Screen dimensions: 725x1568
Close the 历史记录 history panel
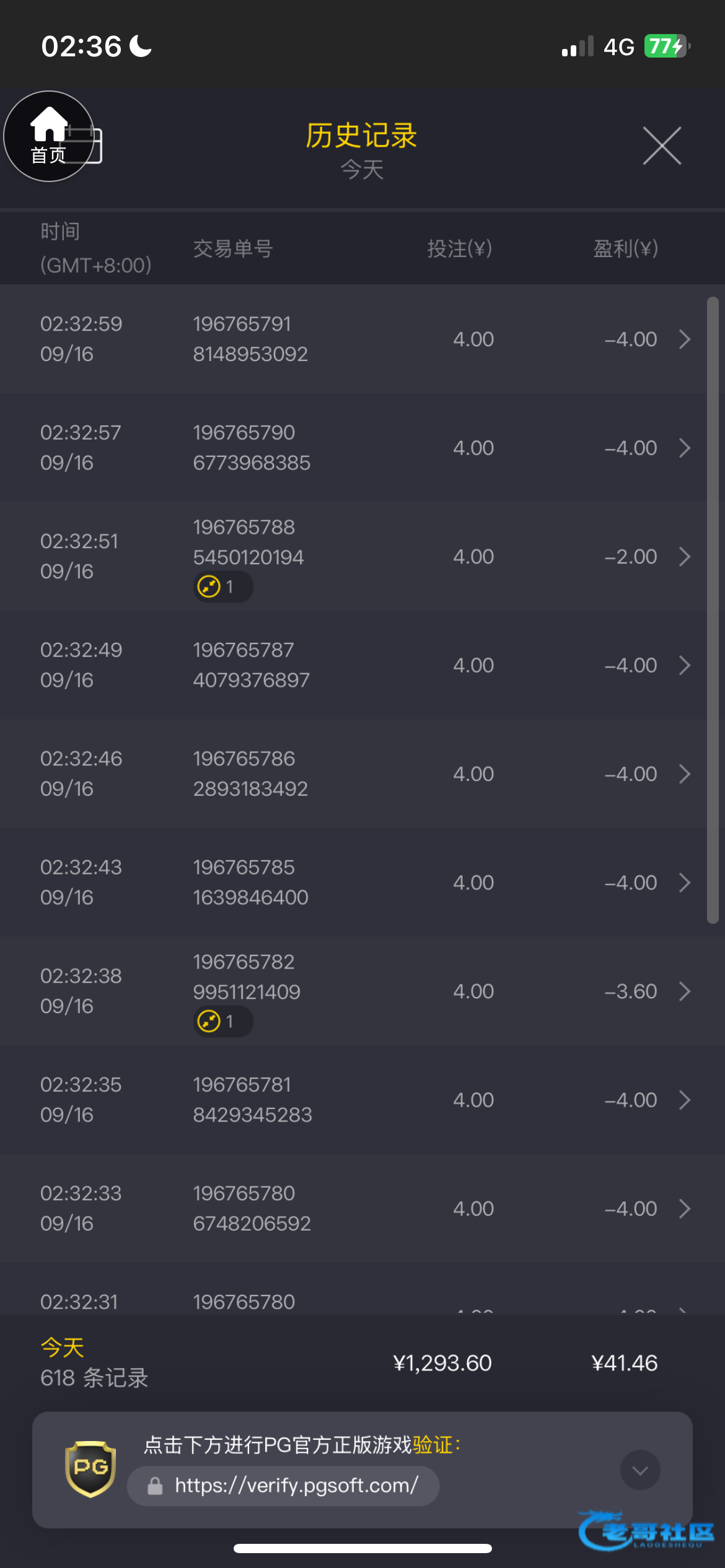662,146
